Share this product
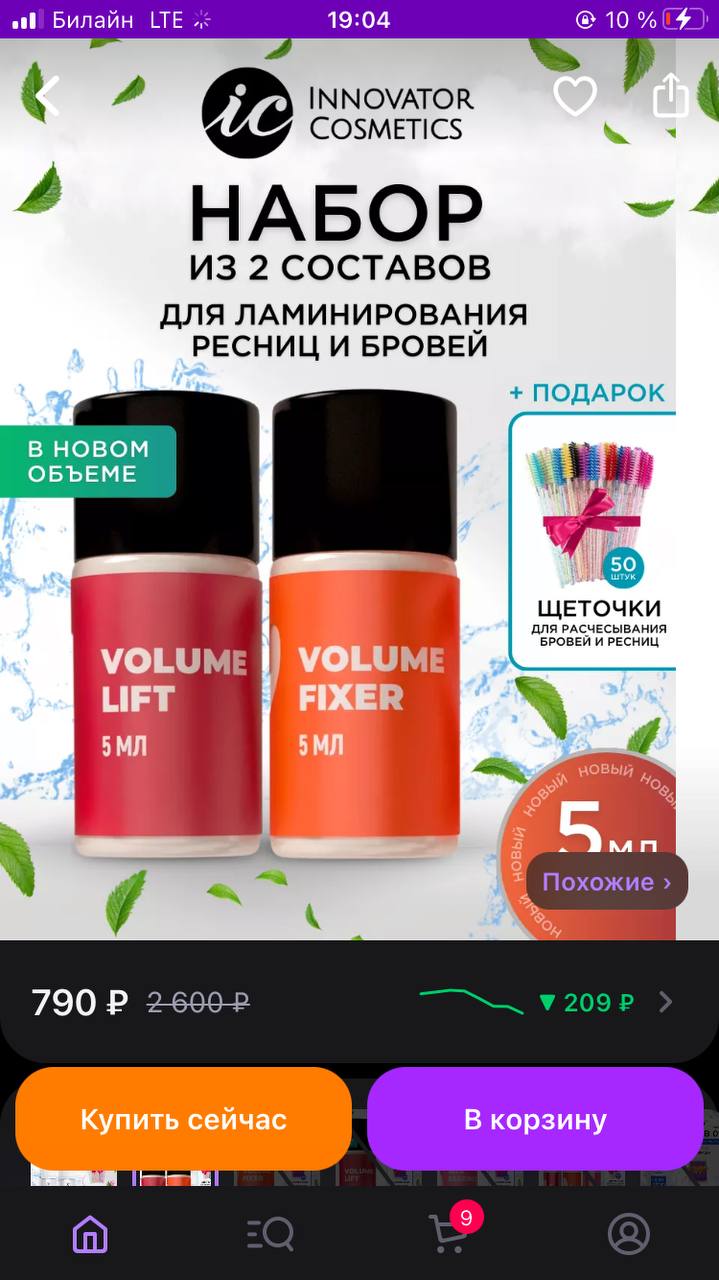The height and width of the screenshot is (1280, 719). pos(671,96)
